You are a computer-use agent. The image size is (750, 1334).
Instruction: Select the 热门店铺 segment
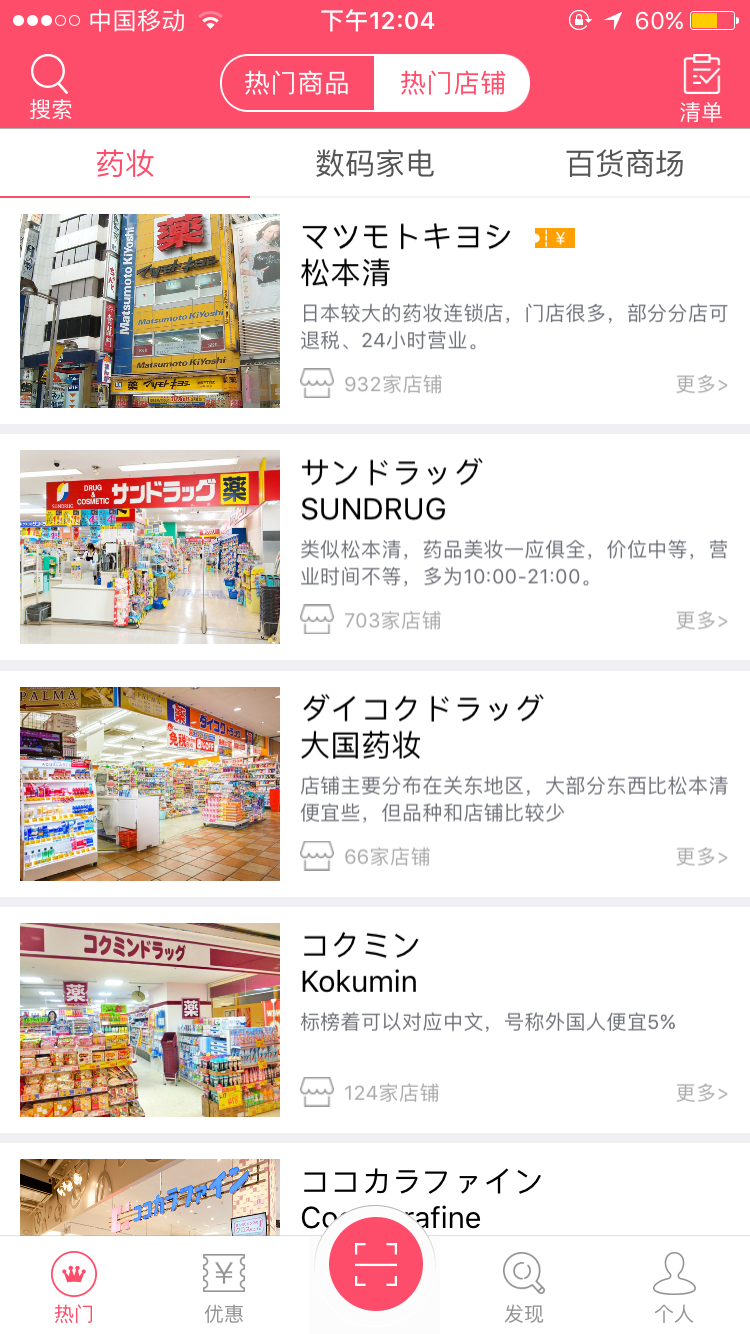coord(452,83)
